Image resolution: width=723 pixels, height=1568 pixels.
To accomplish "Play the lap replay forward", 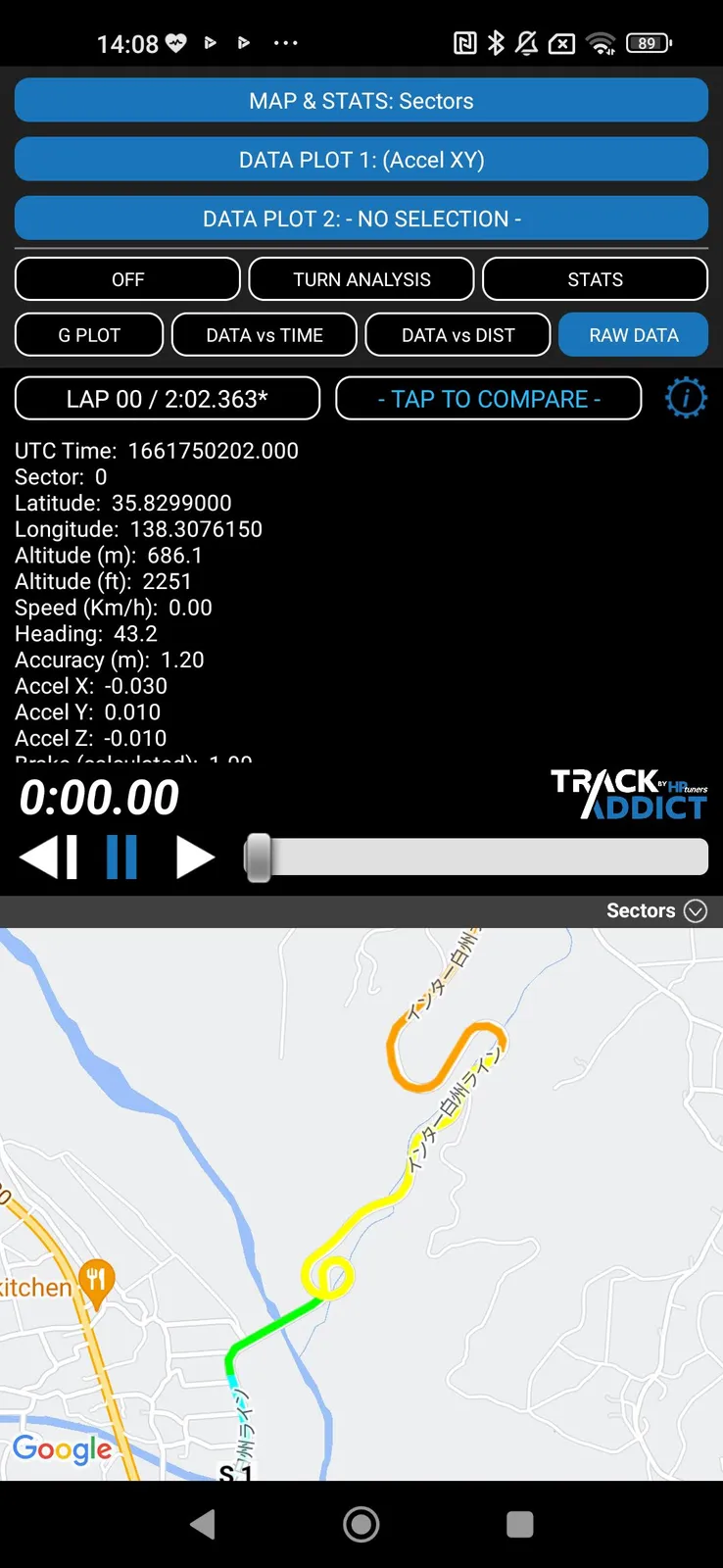I will [x=195, y=857].
